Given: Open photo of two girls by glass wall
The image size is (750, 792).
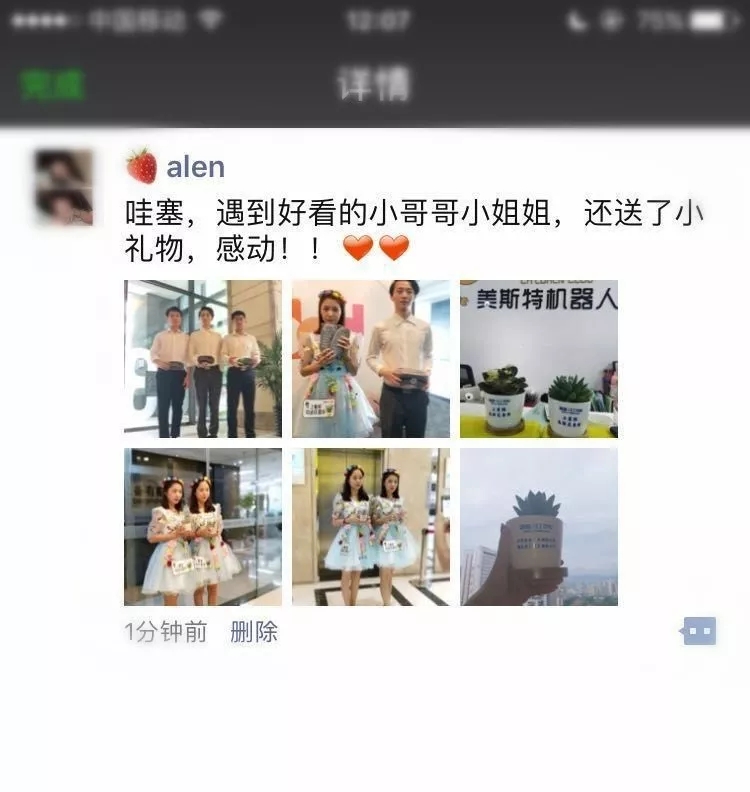Looking at the screenshot, I should 203,527.
